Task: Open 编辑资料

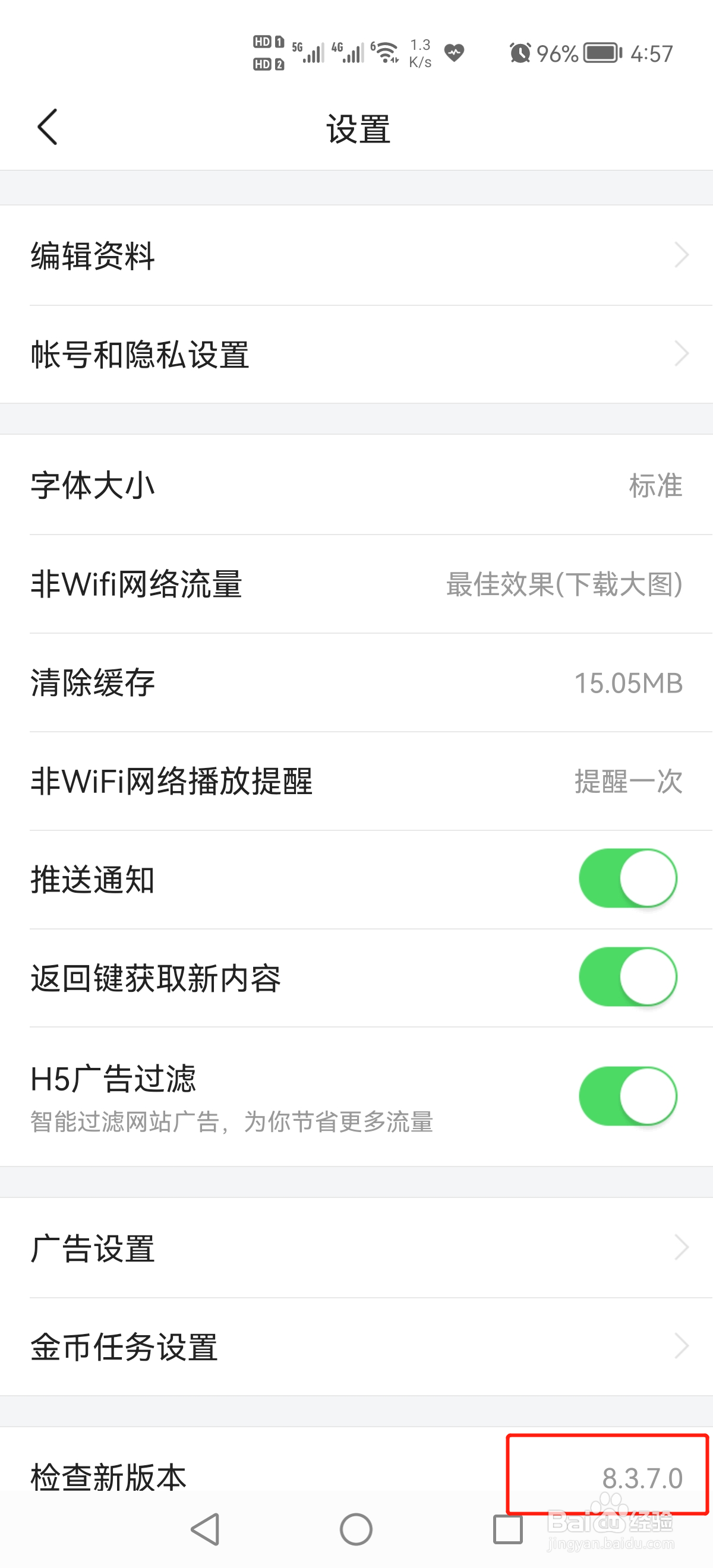Action: 356,255
